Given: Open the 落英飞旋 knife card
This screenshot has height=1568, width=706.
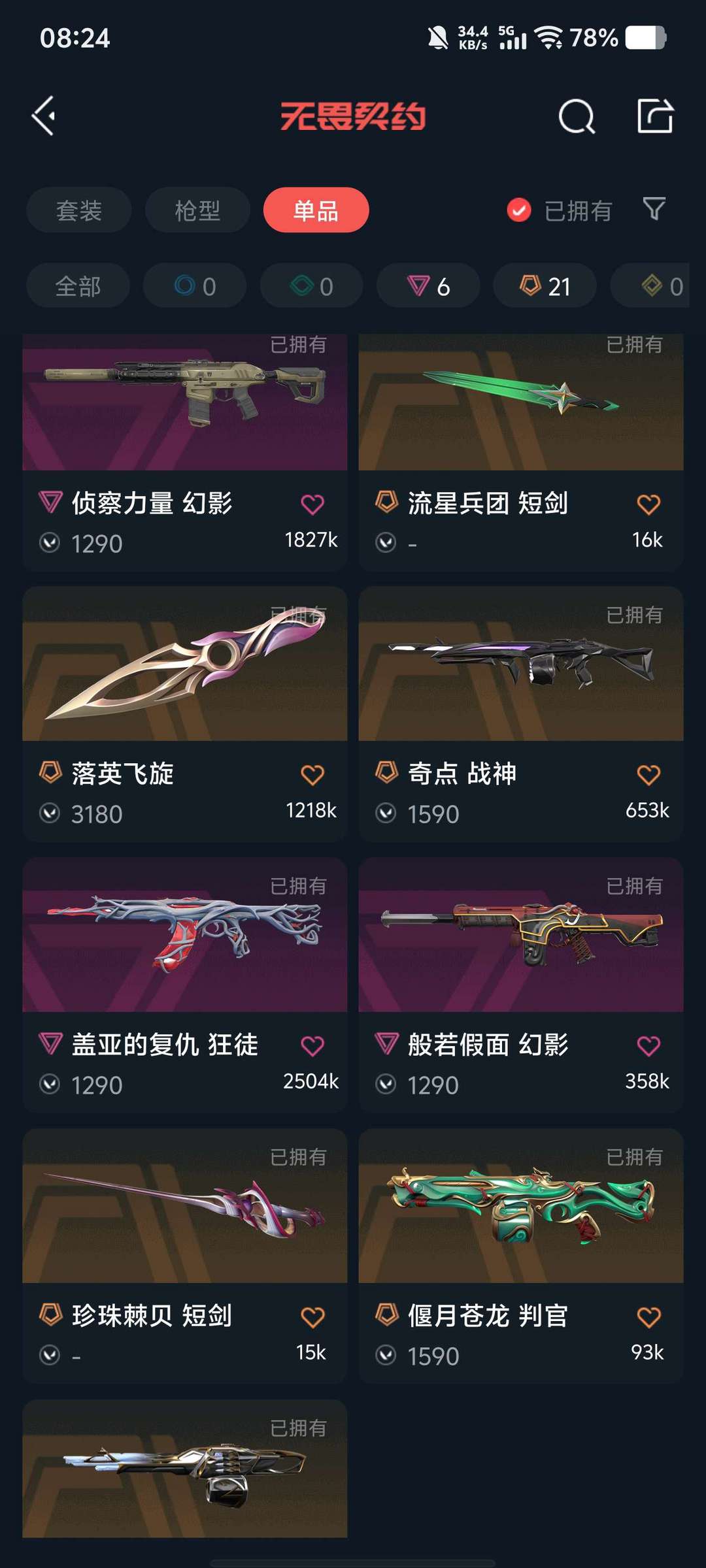Looking at the screenshot, I should [x=185, y=714].
